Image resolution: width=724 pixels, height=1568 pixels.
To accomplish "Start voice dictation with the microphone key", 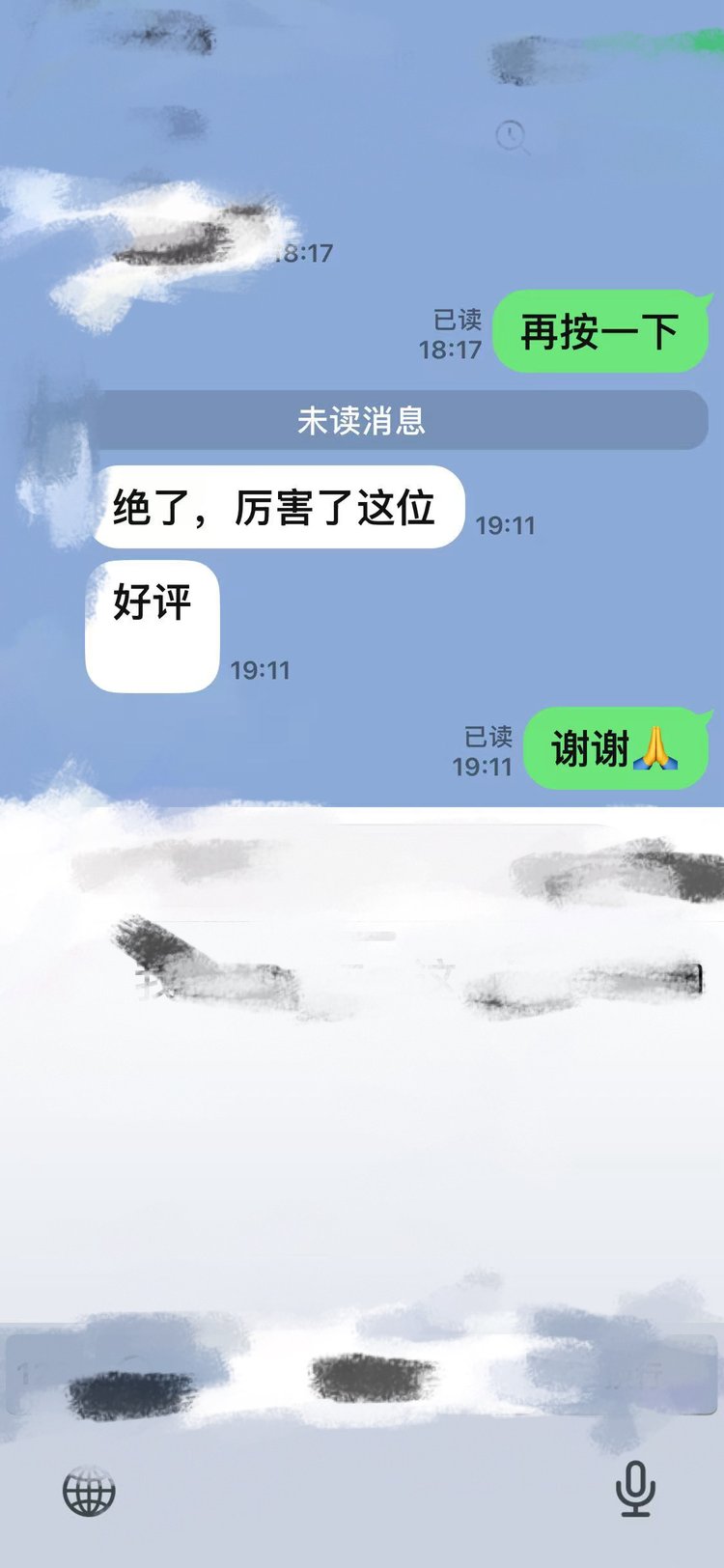I will (635, 1488).
